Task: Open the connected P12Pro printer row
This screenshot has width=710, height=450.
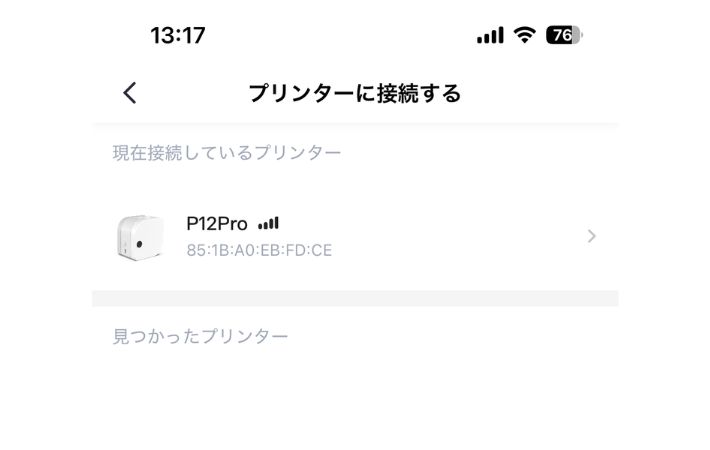Action: click(355, 236)
